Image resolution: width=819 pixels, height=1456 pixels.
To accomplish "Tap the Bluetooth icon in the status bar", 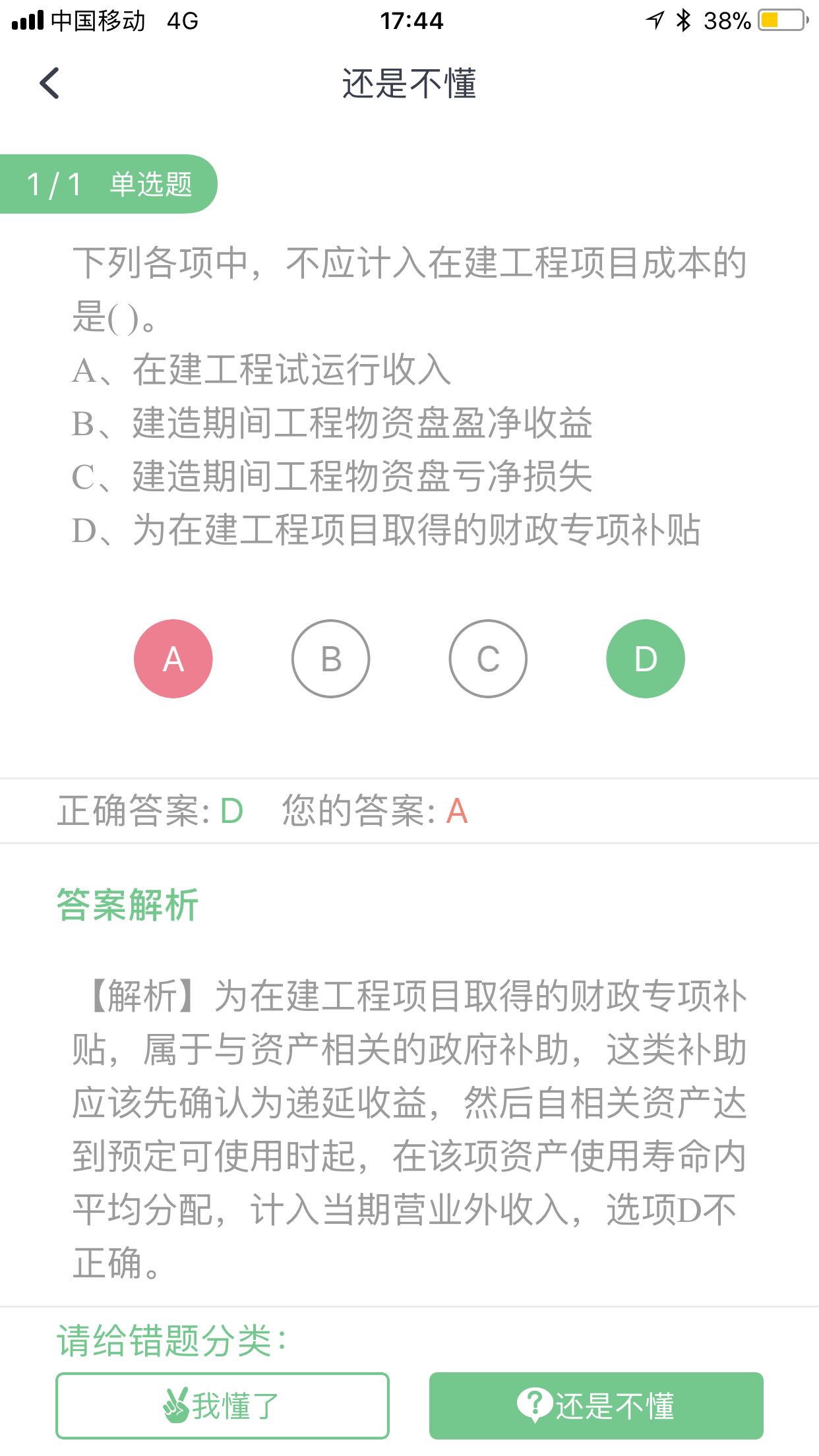I will 684,20.
